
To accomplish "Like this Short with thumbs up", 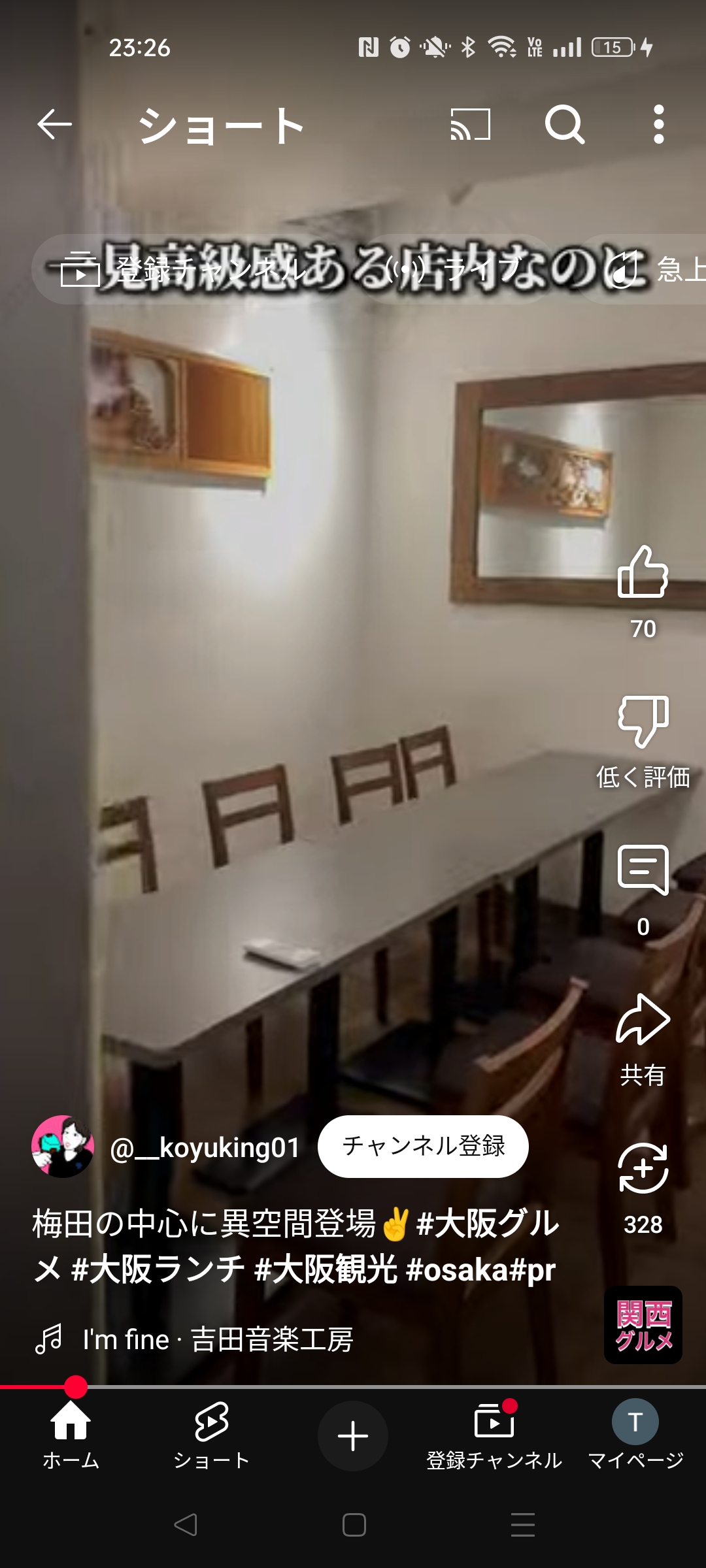I will coord(643,572).
